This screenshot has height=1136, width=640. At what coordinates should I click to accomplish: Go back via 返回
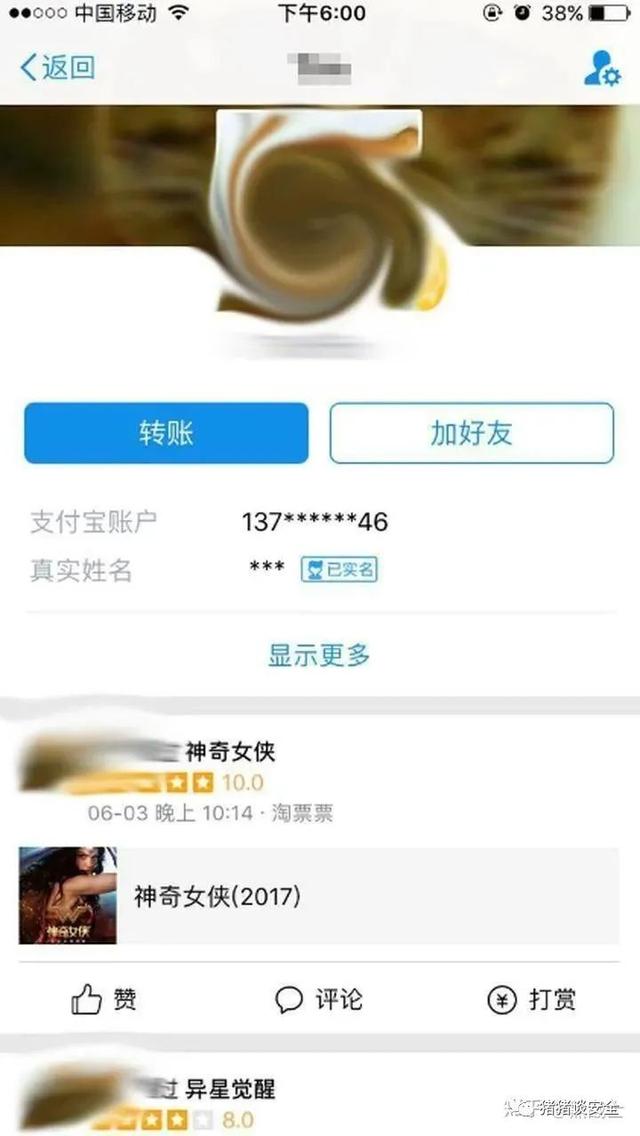(57, 68)
